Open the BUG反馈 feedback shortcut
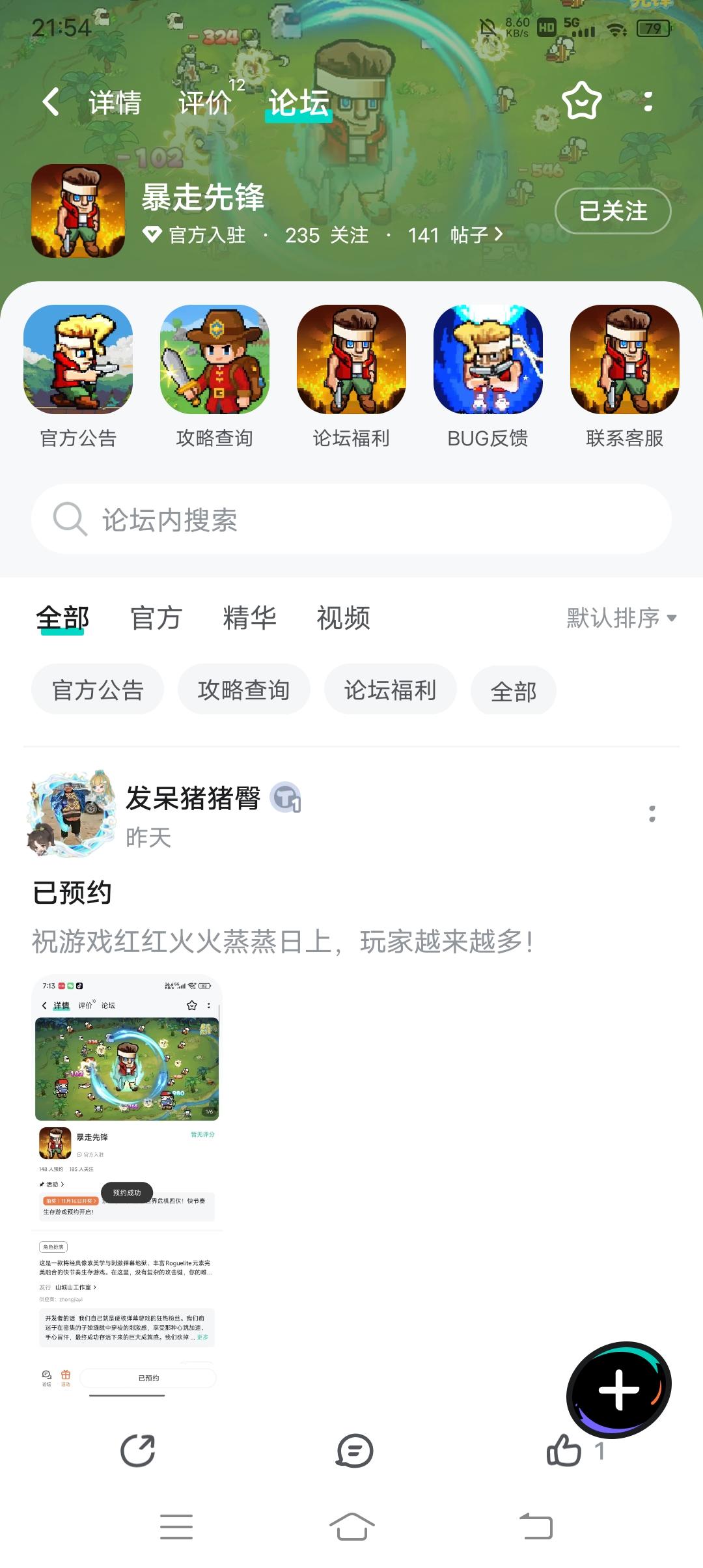Image resolution: width=703 pixels, height=1568 pixels. click(x=488, y=378)
